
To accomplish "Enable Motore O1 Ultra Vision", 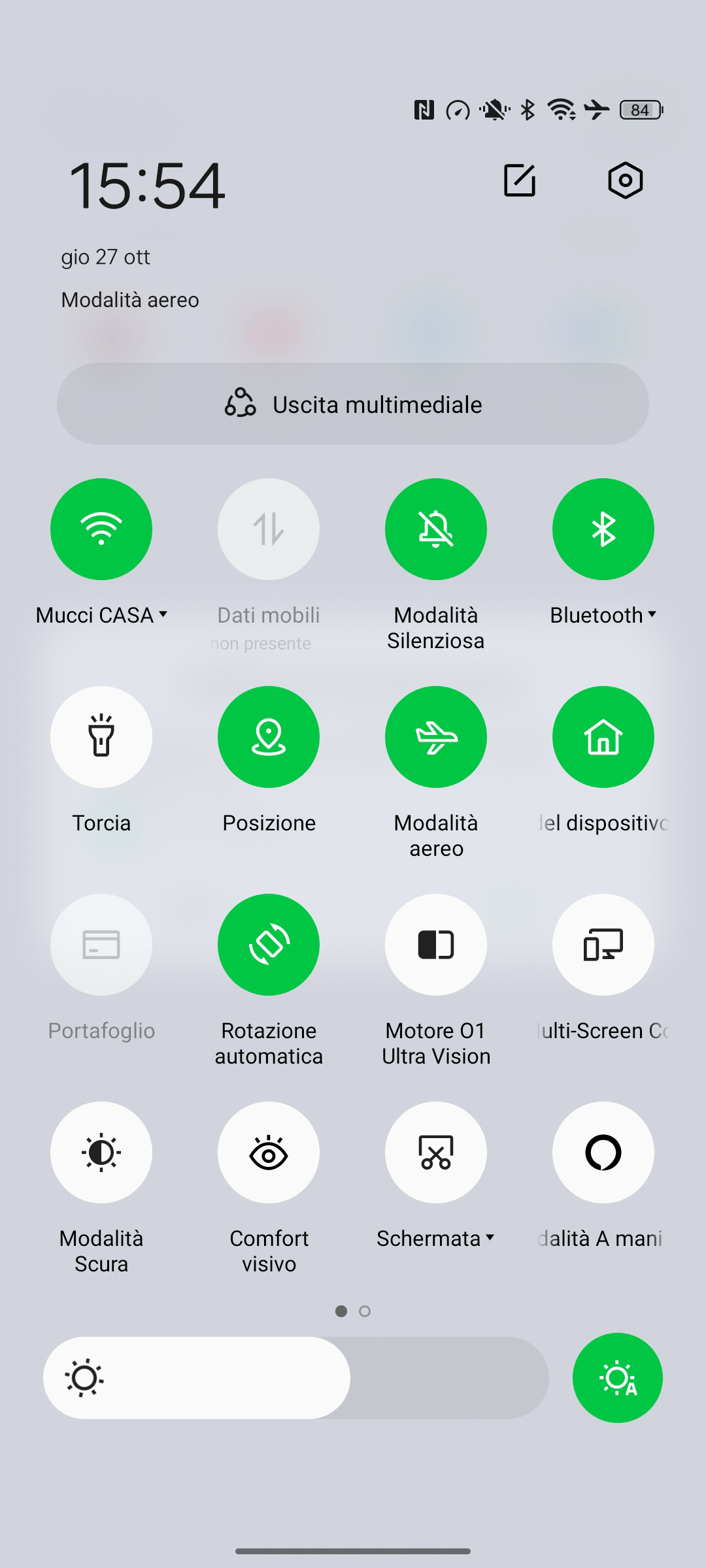I will 436,945.
